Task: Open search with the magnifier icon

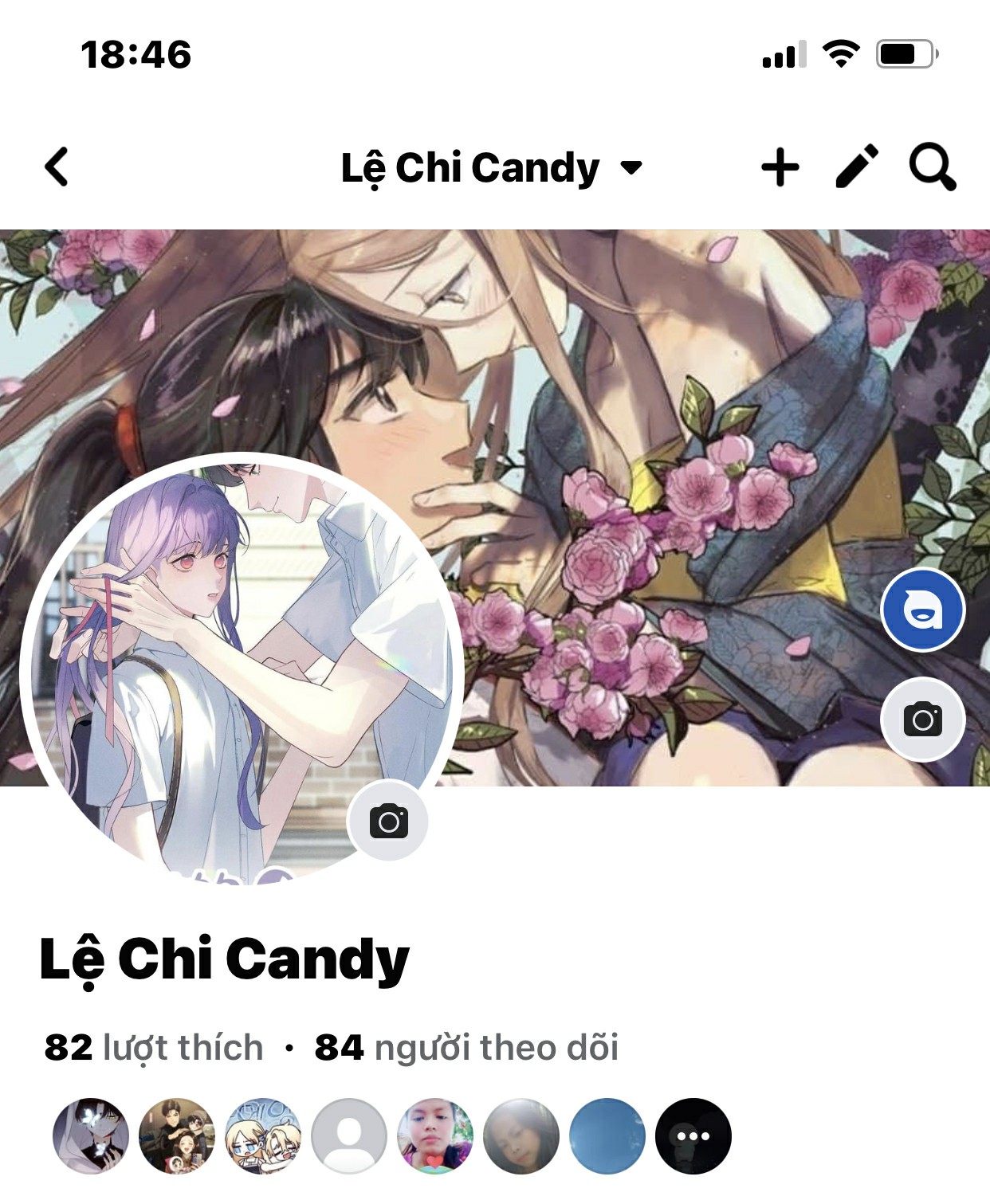Action: tap(932, 167)
